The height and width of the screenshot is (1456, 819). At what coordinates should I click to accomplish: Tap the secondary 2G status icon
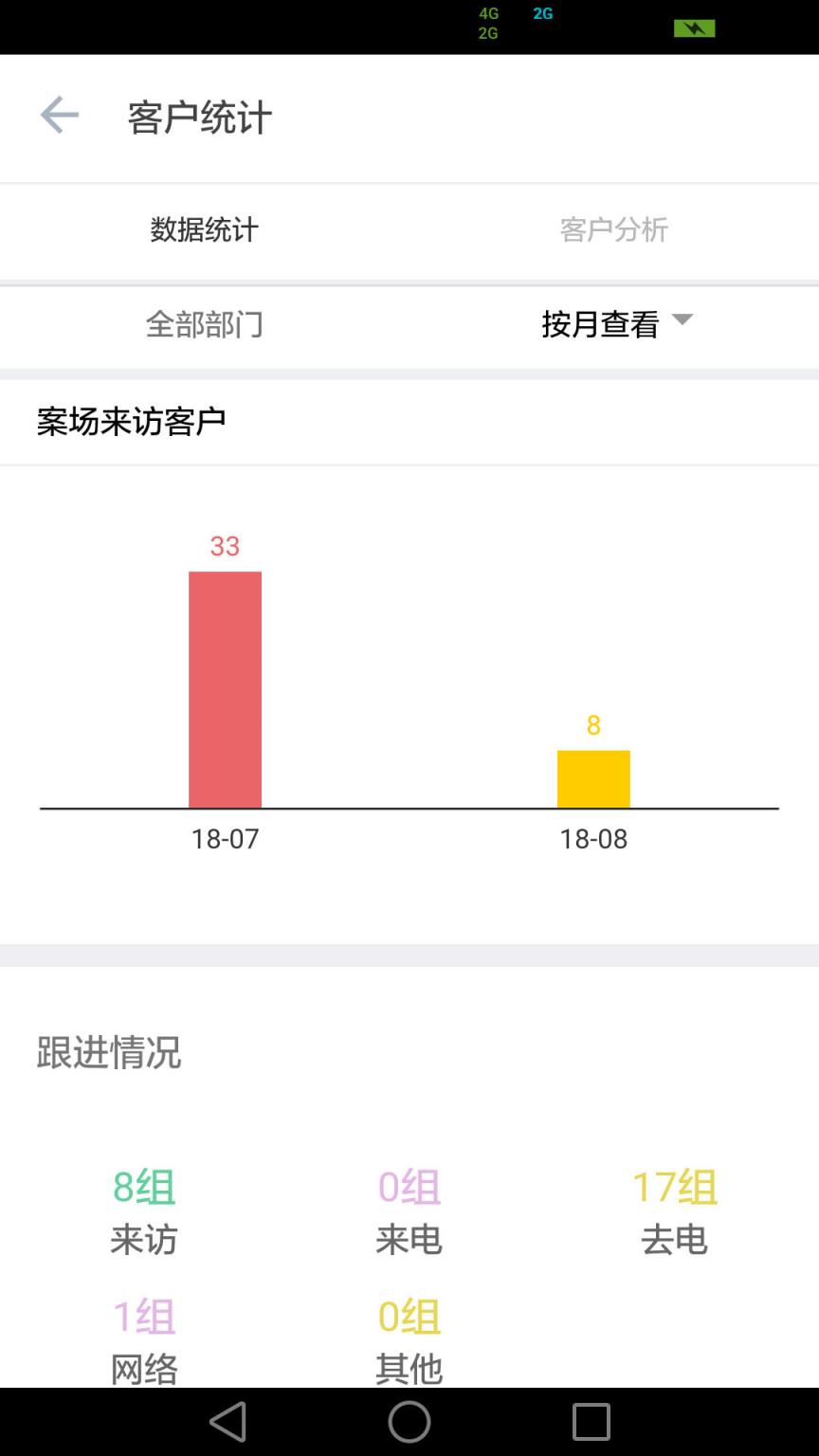pyautogui.click(x=488, y=32)
